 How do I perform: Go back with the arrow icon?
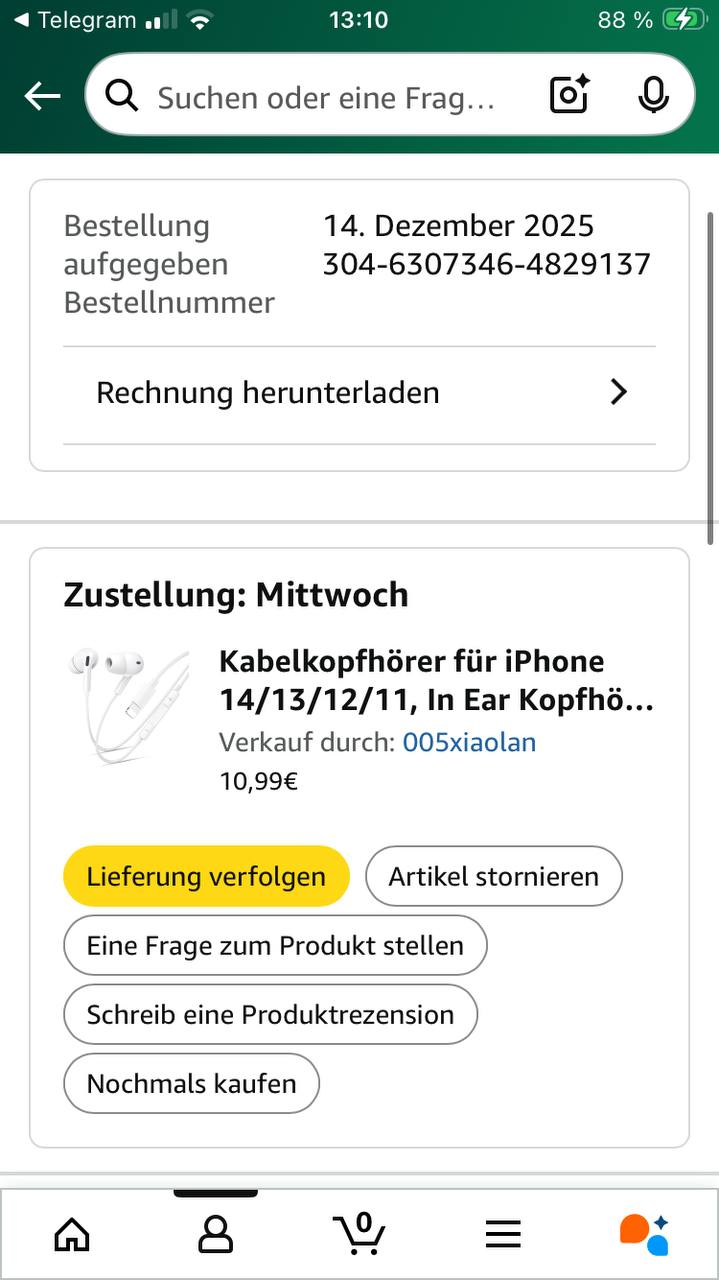(42, 96)
